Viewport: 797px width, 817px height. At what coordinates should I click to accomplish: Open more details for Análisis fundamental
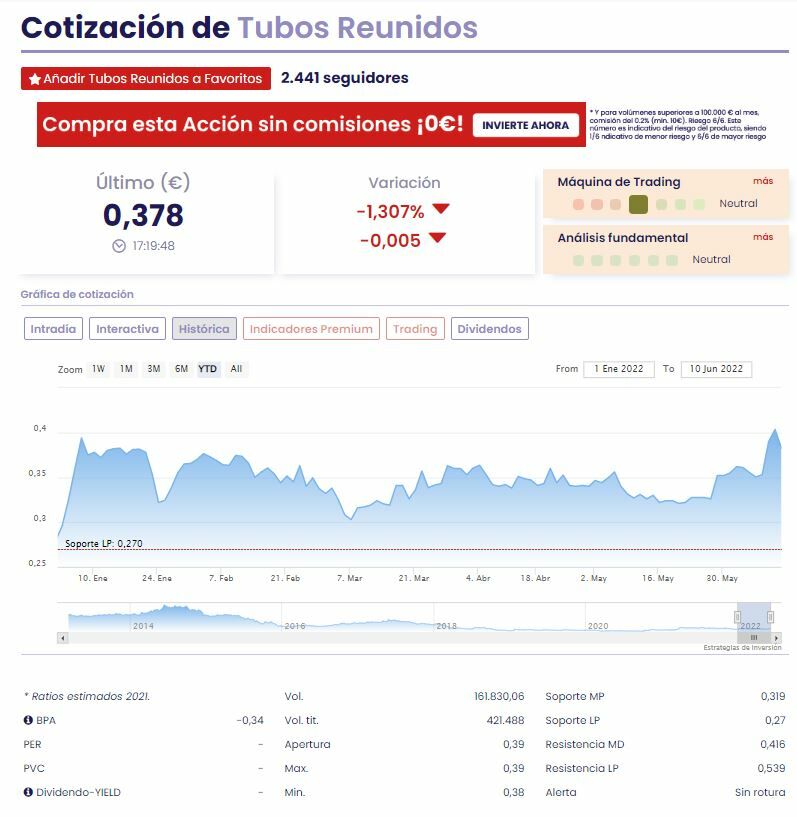(x=763, y=237)
